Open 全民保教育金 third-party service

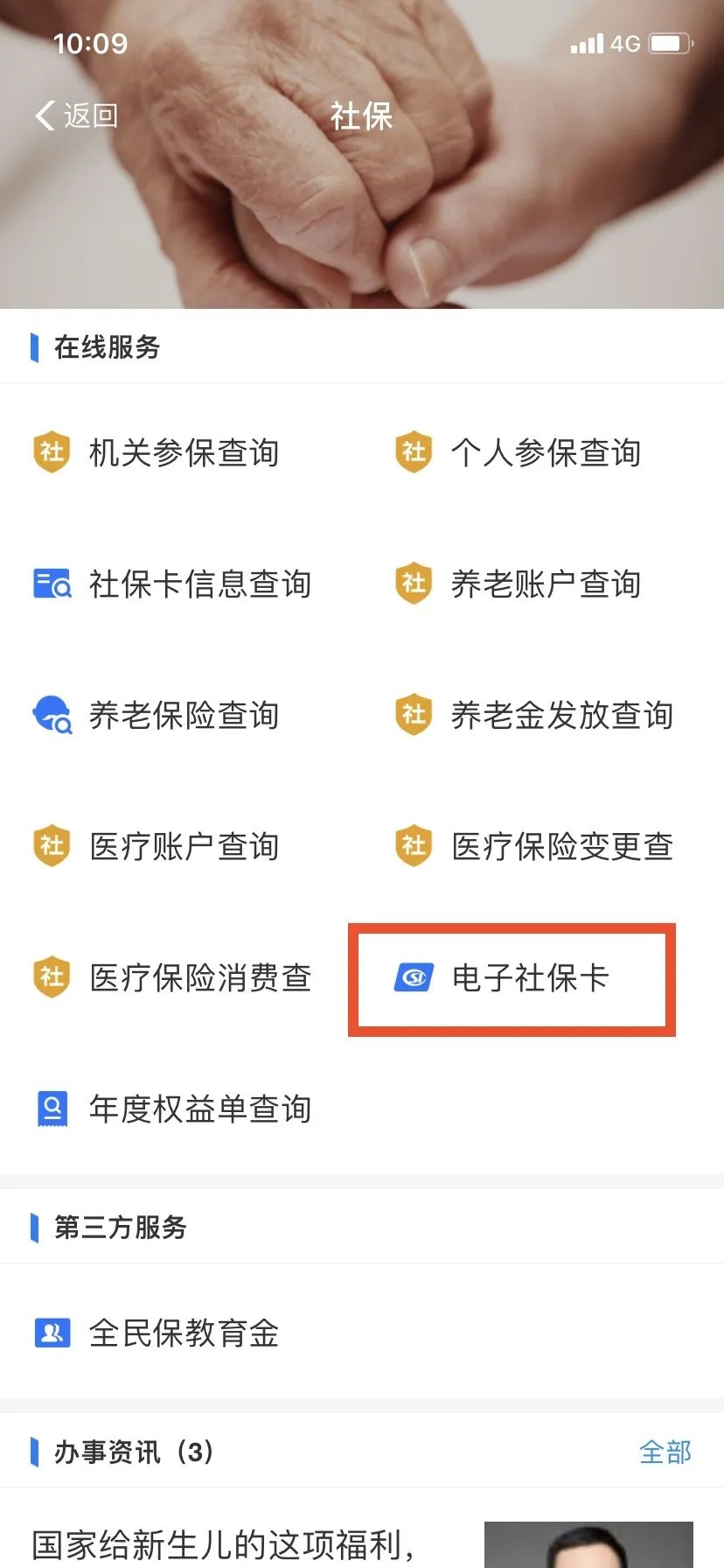[157, 1333]
